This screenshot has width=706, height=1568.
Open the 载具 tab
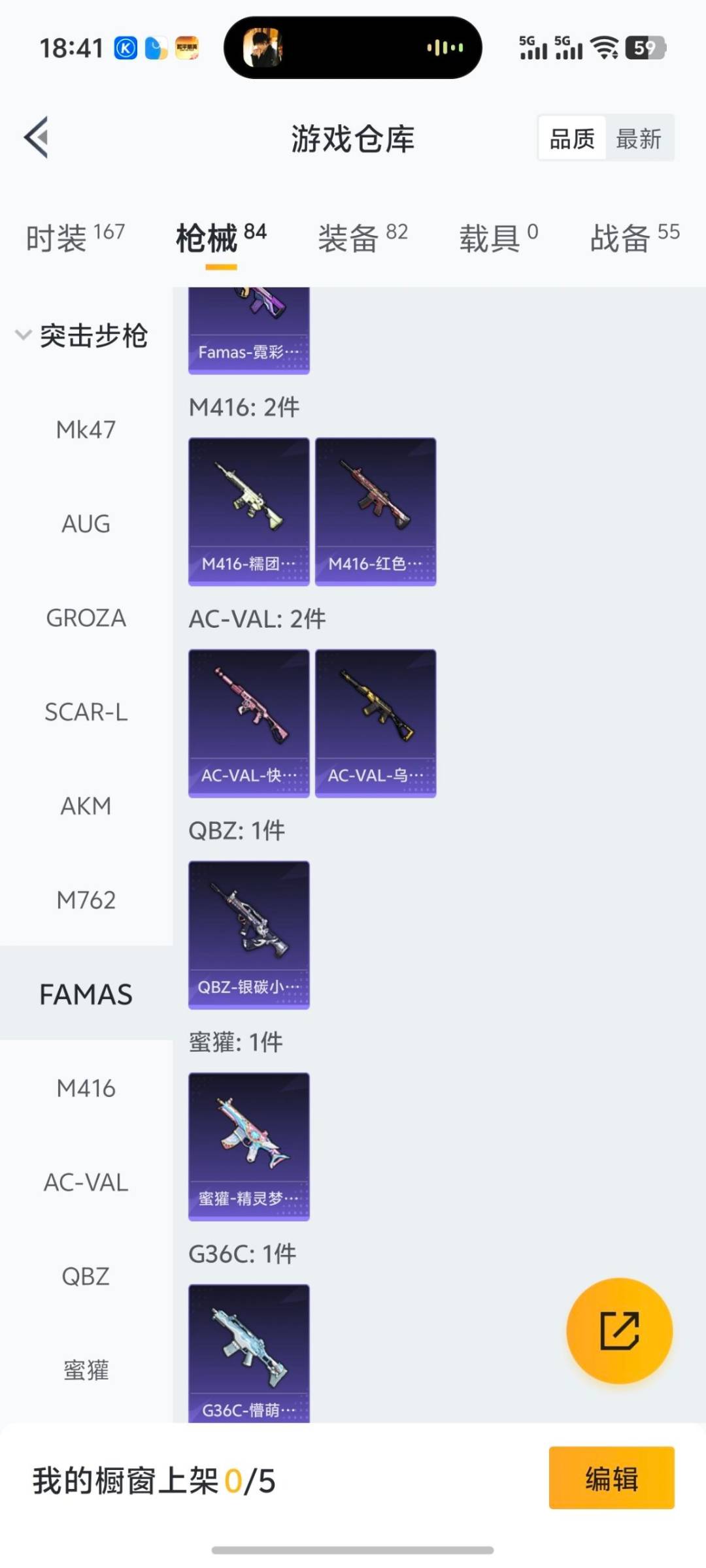click(x=498, y=237)
